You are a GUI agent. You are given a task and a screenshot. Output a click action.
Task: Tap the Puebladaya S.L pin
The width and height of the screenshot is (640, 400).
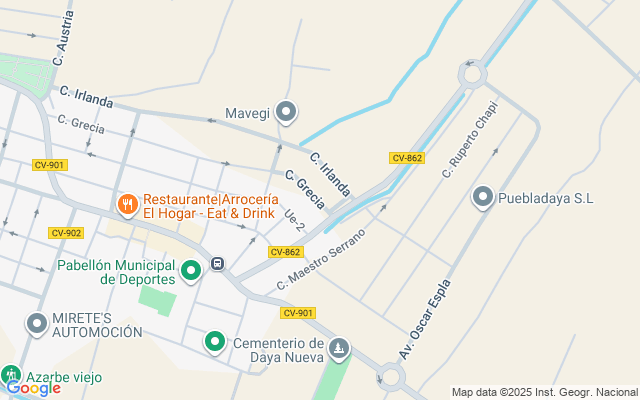[482, 198]
